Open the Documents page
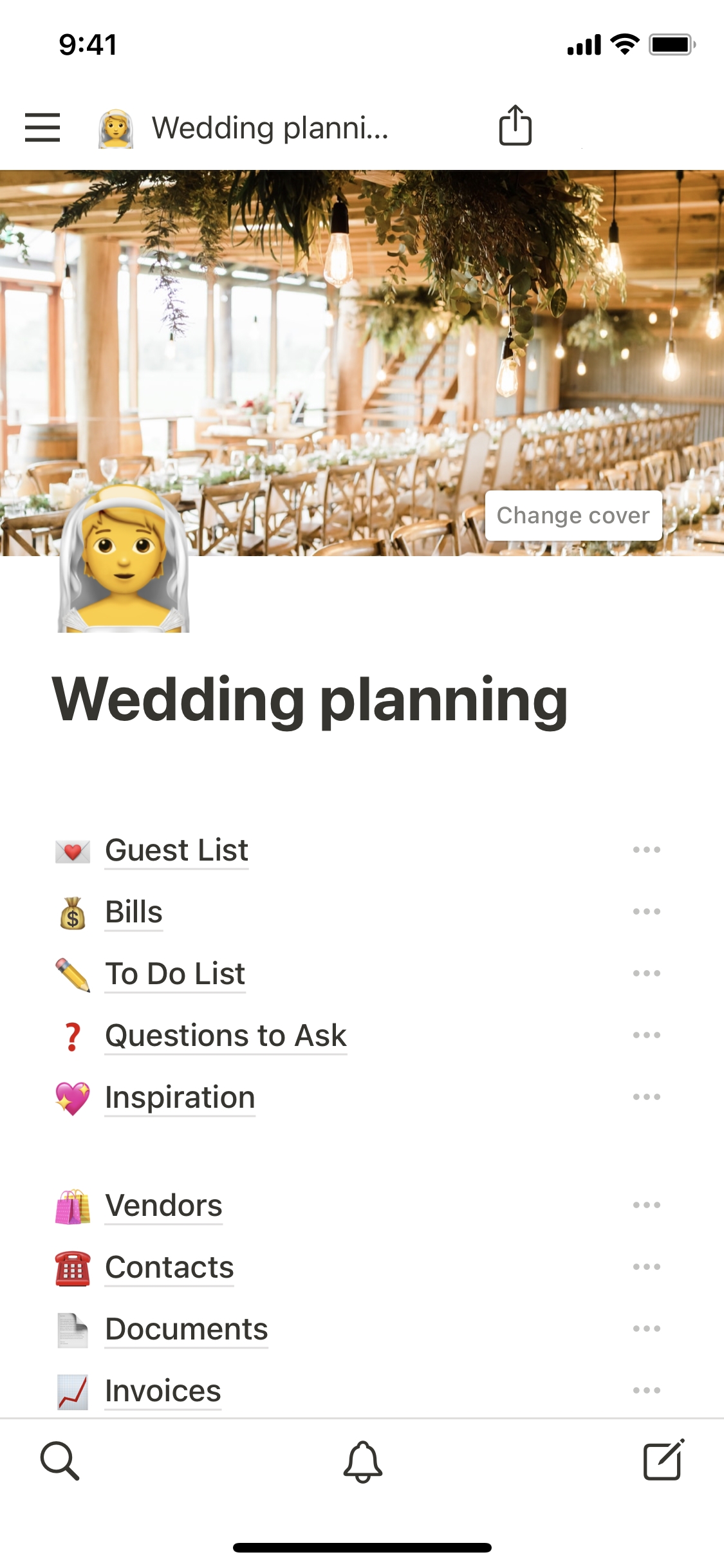724x1568 pixels. pos(187,1329)
